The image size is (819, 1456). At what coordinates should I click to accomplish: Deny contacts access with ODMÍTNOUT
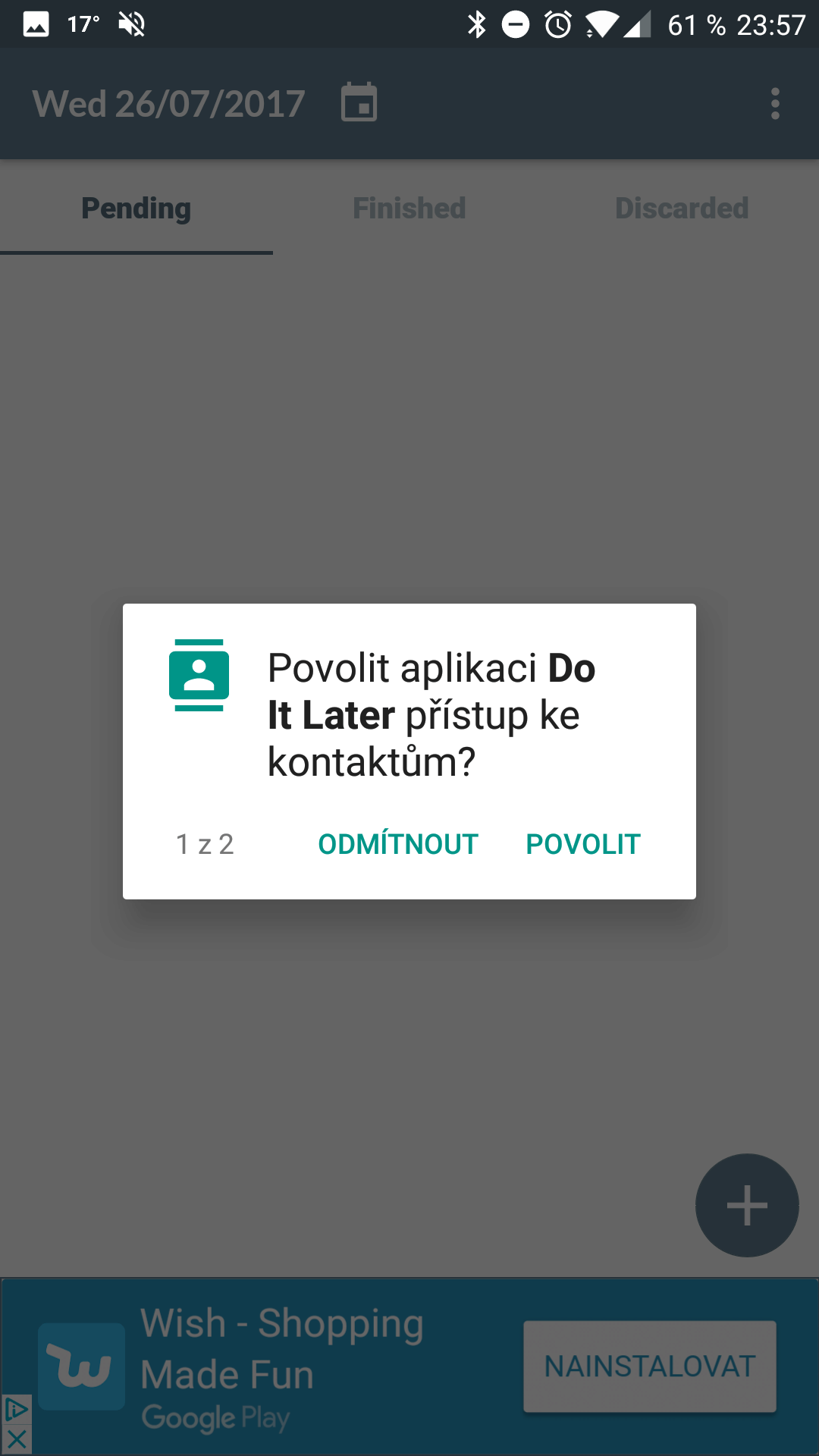pos(398,844)
